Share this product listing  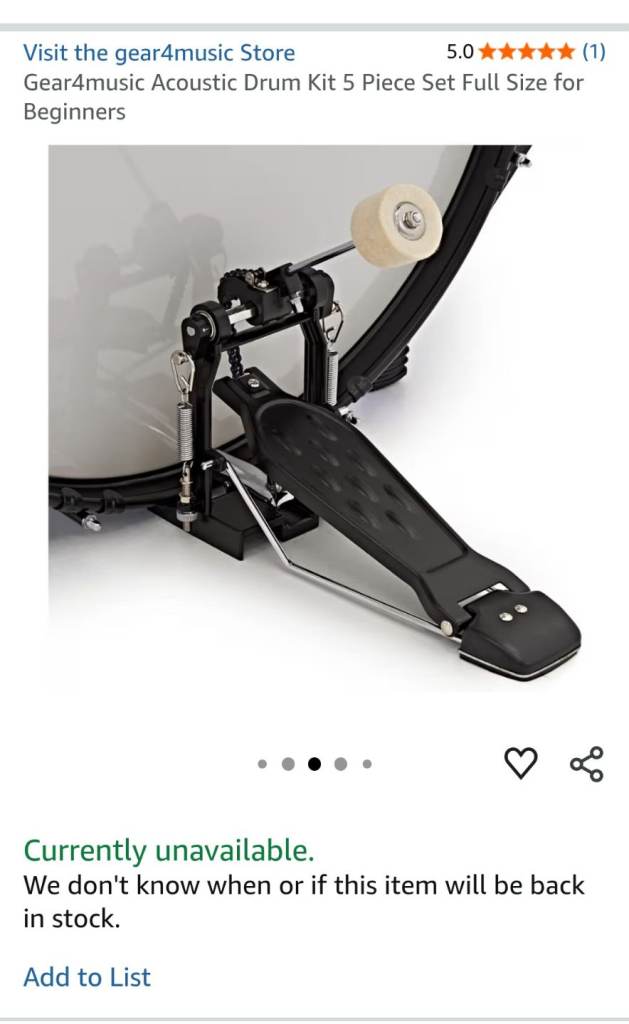[587, 763]
